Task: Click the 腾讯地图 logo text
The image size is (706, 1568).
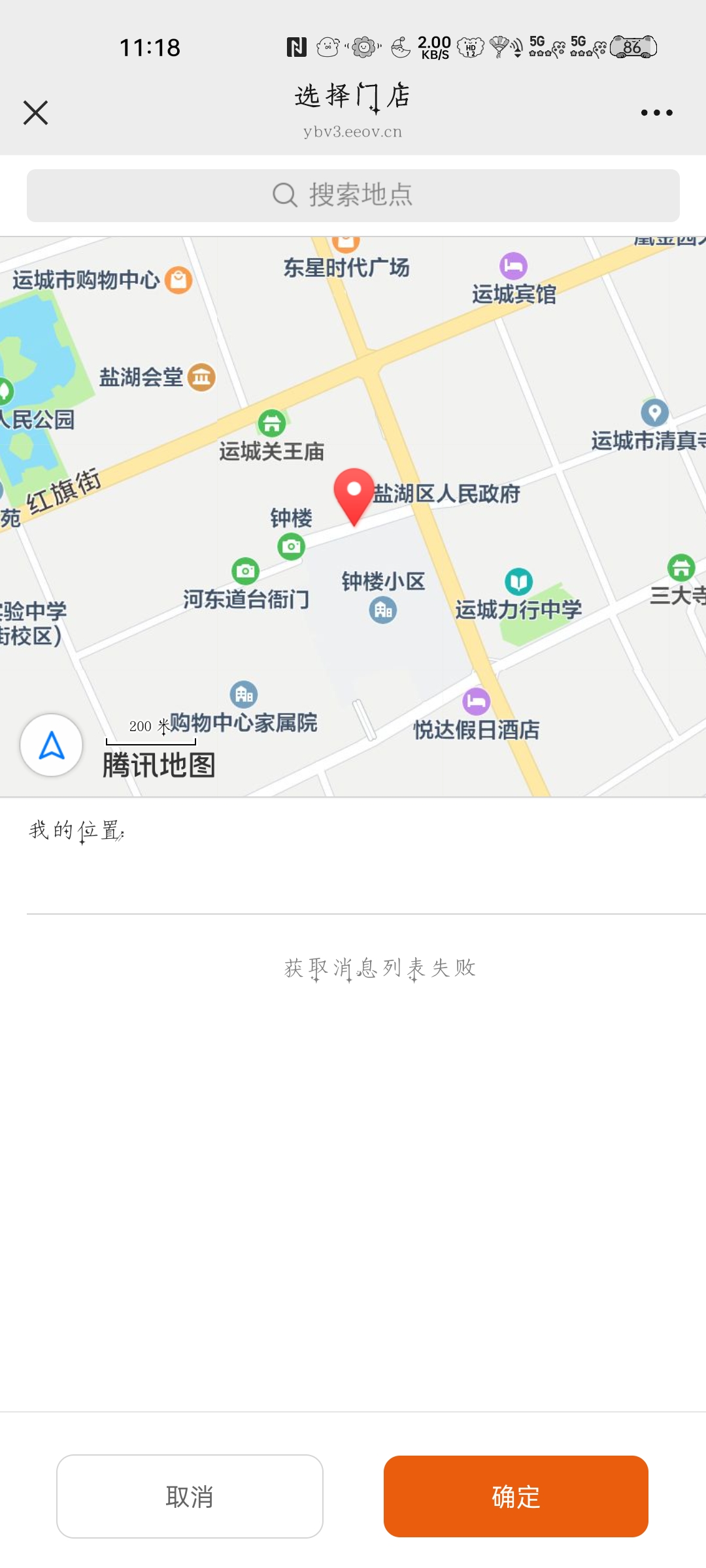Action: 159,764
